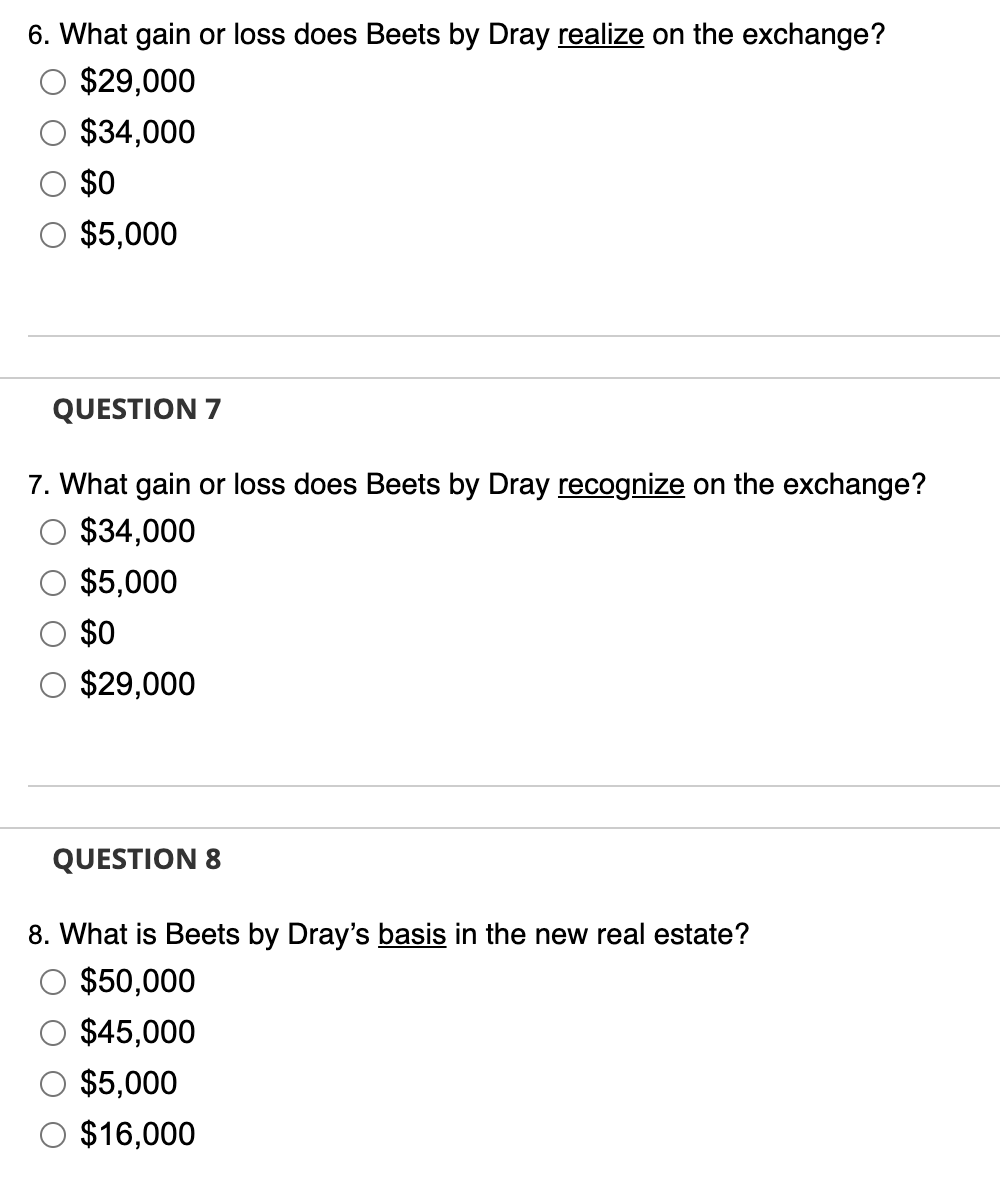Click the underlined word recognize
The height and width of the screenshot is (1192, 1000).
pos(621,484)
